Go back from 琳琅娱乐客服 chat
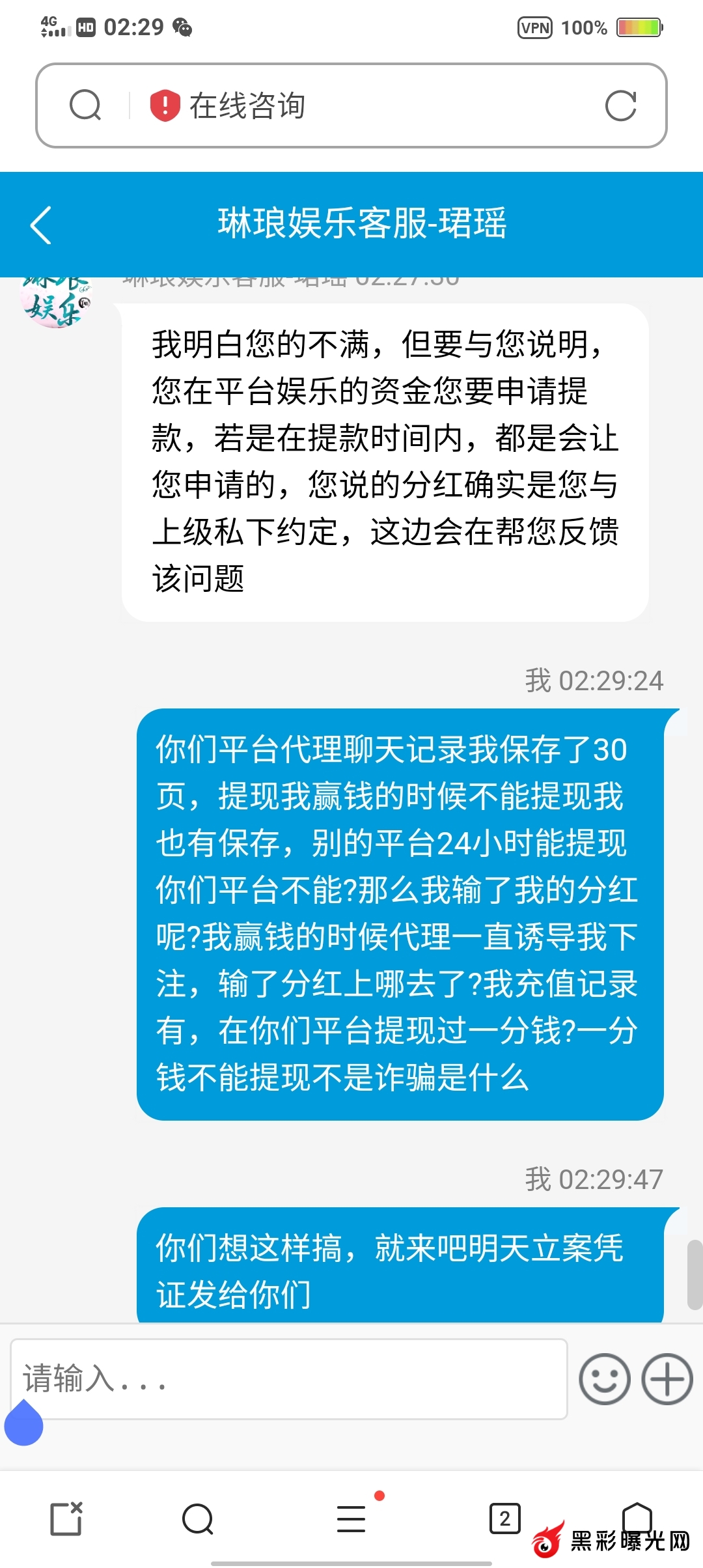The image size is (703, 1568). point(41,225)
